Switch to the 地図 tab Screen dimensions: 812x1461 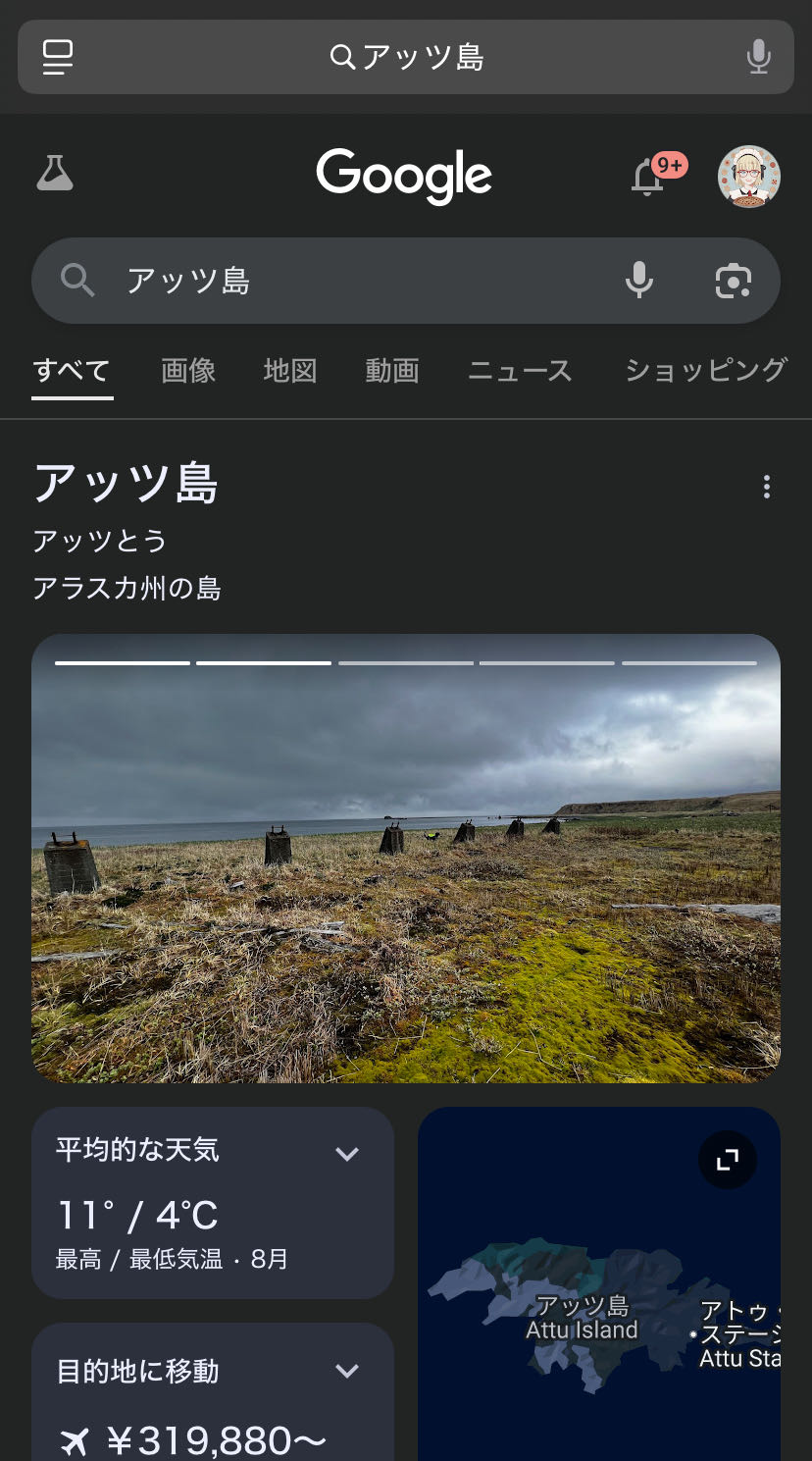pyautogui.click(x=290, y=371)
